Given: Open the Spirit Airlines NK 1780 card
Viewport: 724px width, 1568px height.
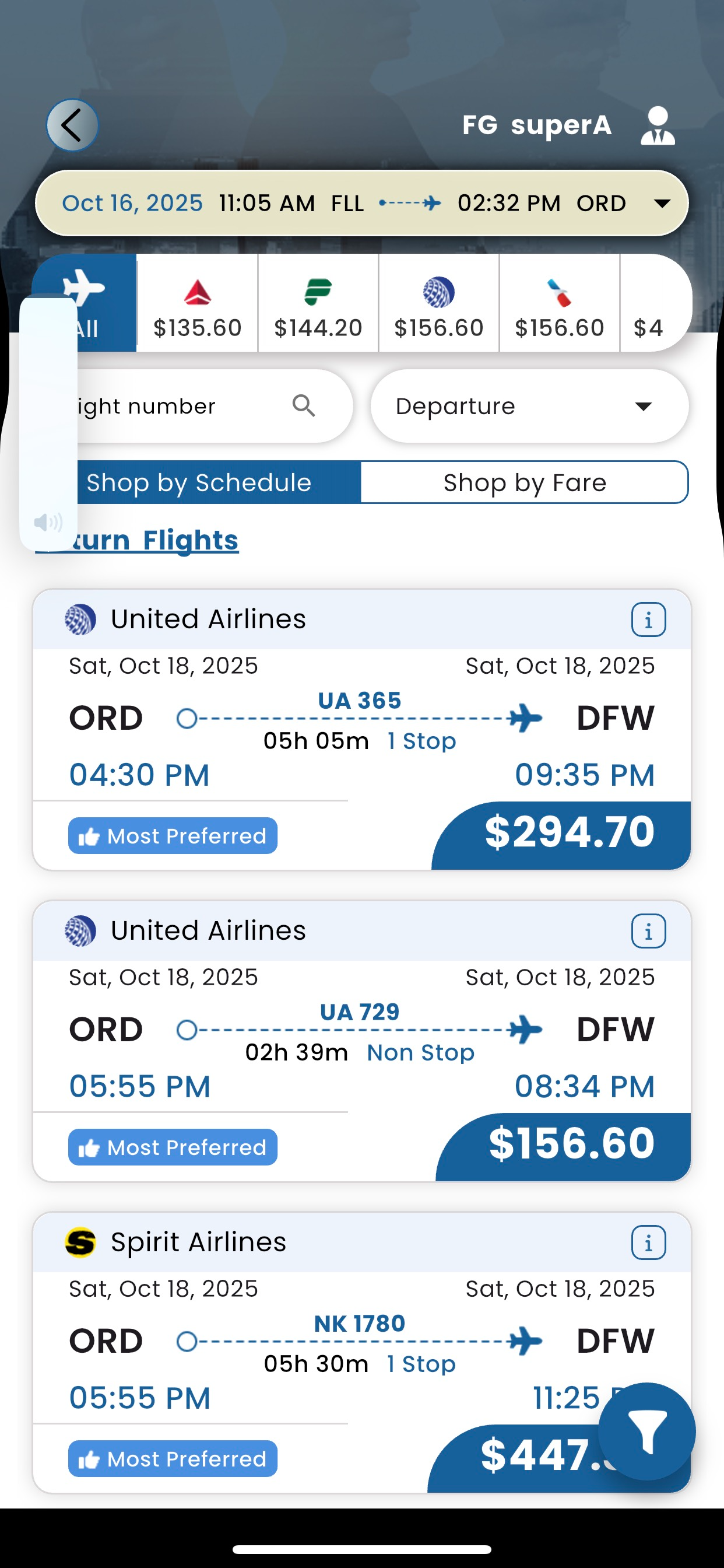Looking at the screenshot, I should pos(362,1353).
